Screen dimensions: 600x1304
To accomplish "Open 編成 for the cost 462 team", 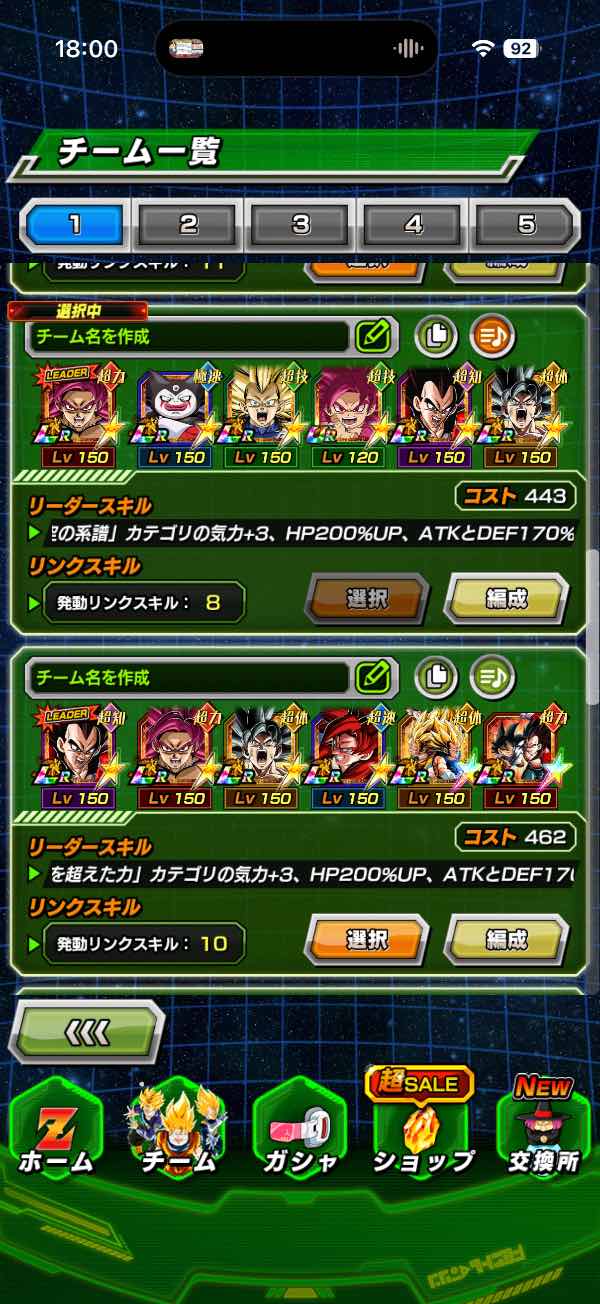I will point(506,941).
